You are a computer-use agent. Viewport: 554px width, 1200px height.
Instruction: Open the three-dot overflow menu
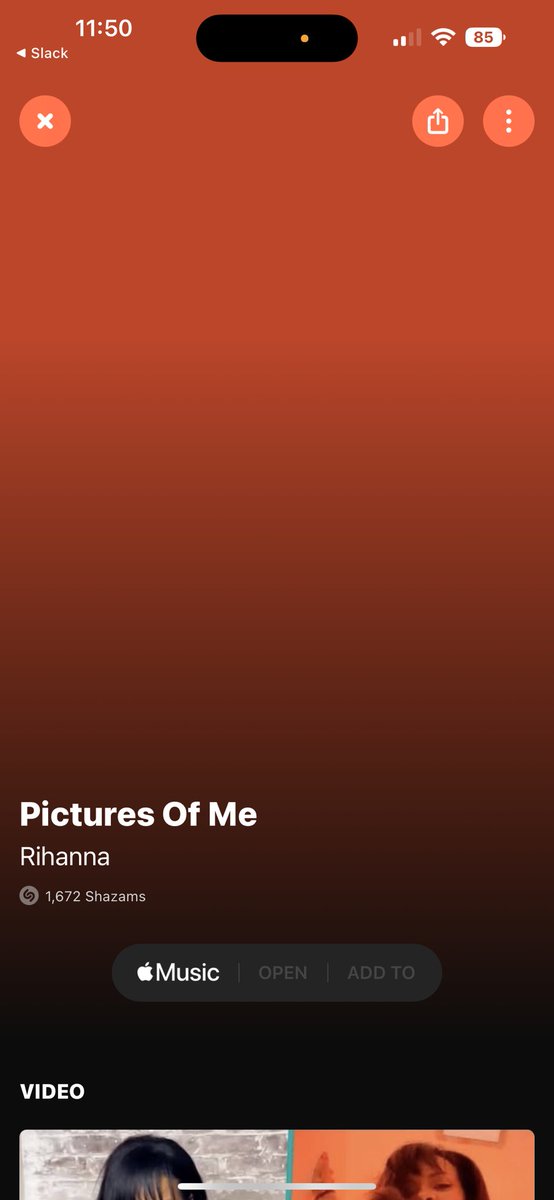tap(509, 121)
